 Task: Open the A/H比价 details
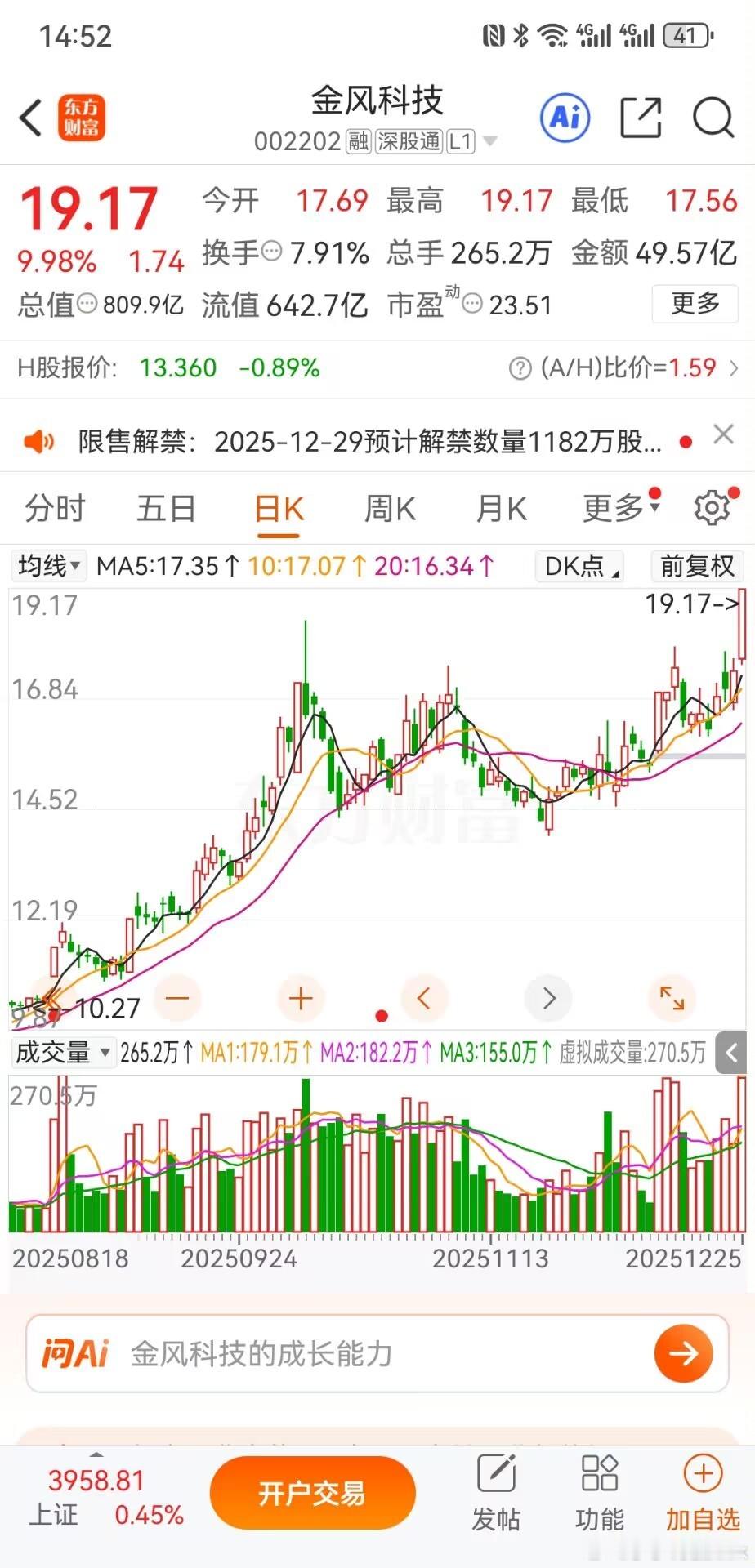tap(623, 368)
